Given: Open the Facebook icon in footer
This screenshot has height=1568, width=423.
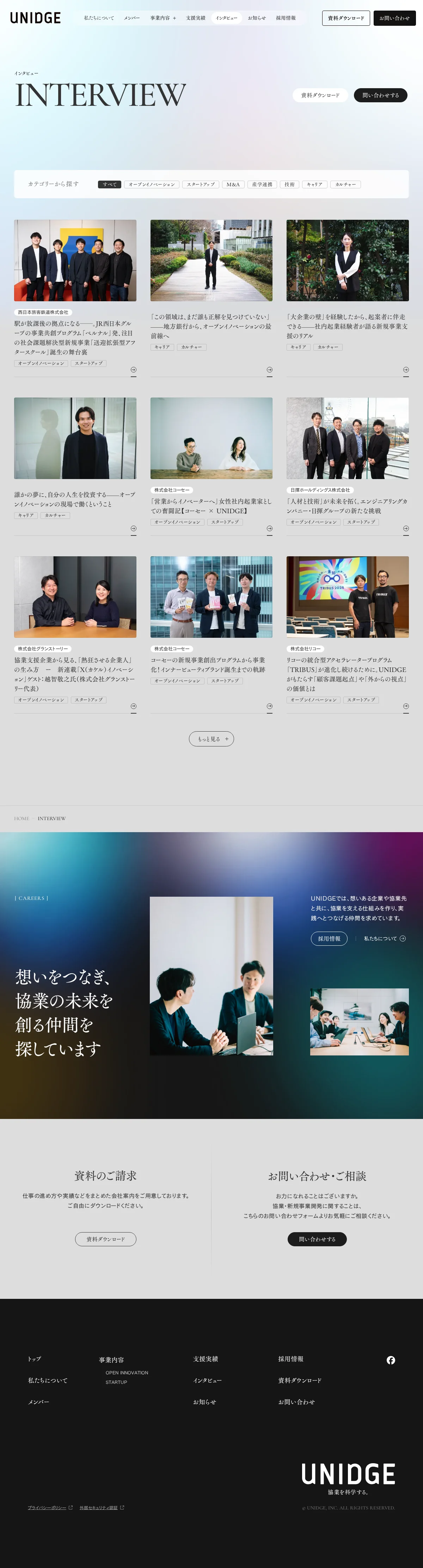Looking at the screenshot, I should (x=391, y=1360).
